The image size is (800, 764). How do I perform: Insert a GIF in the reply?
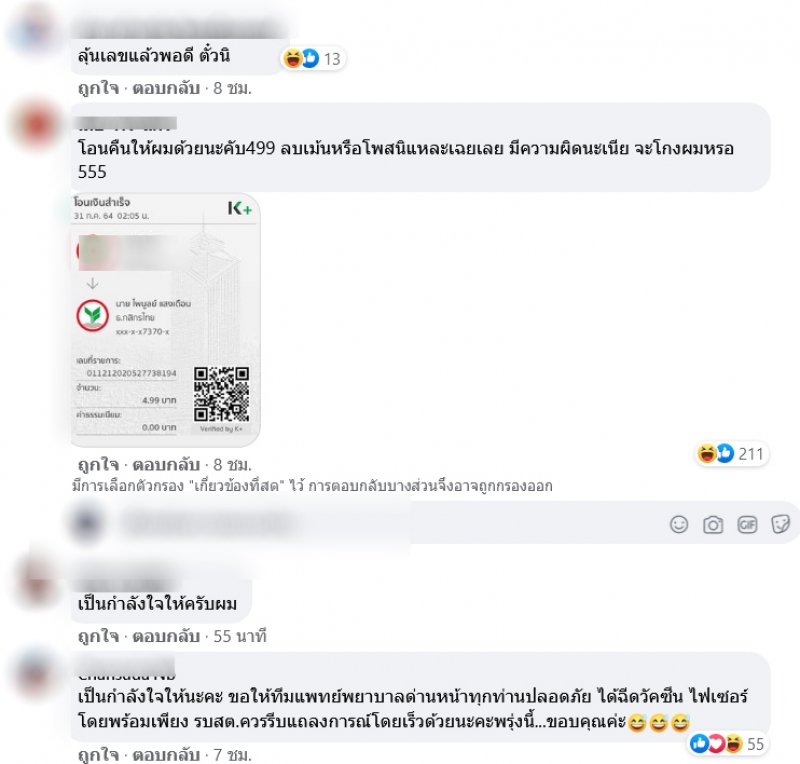(x=747, y=524)
